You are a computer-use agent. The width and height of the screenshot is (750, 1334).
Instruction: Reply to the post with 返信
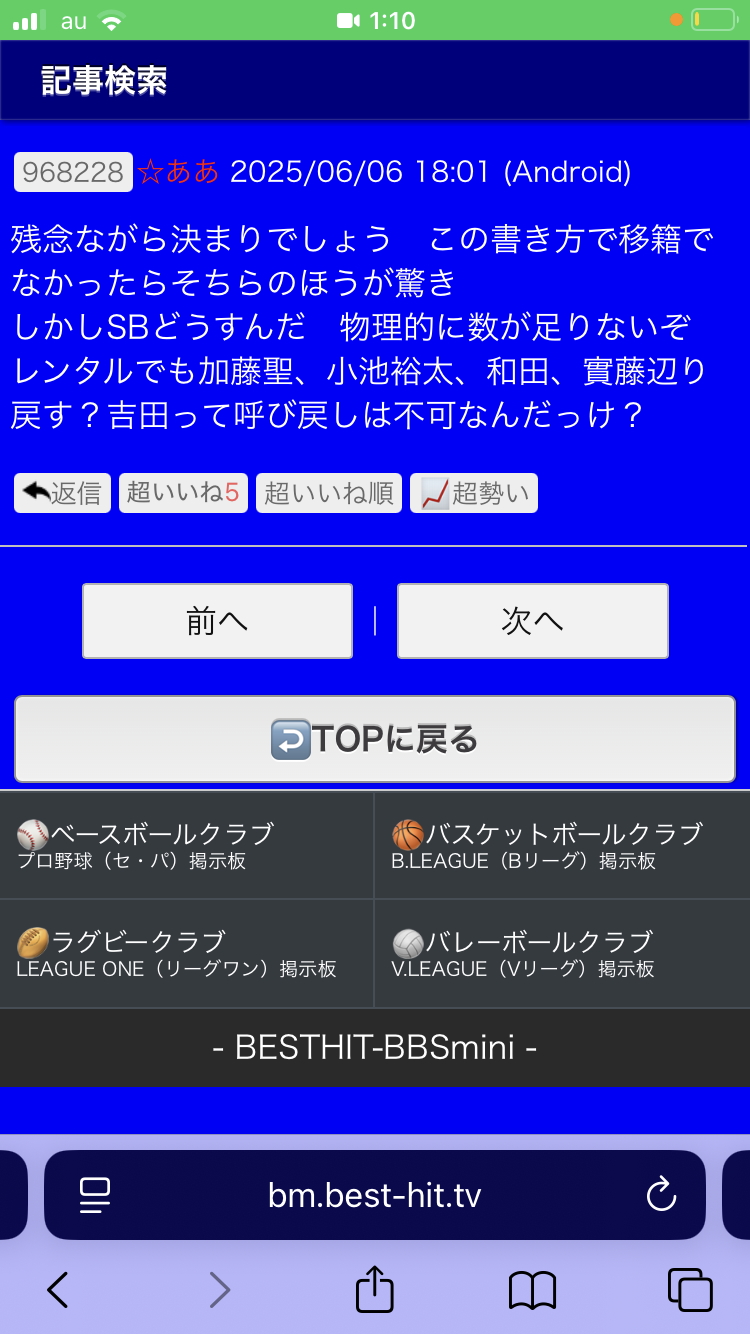(62, 493)
